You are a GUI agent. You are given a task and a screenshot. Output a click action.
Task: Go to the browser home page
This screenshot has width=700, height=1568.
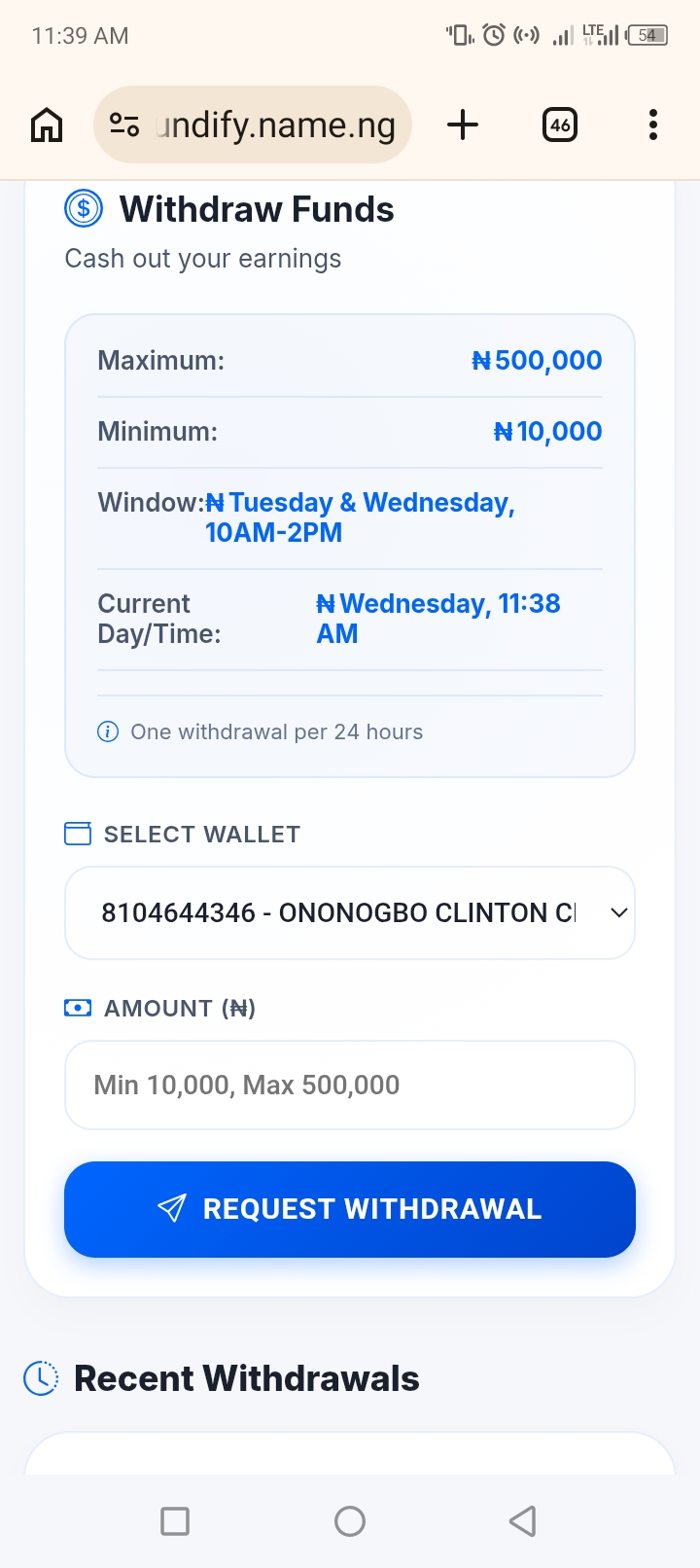47,125
